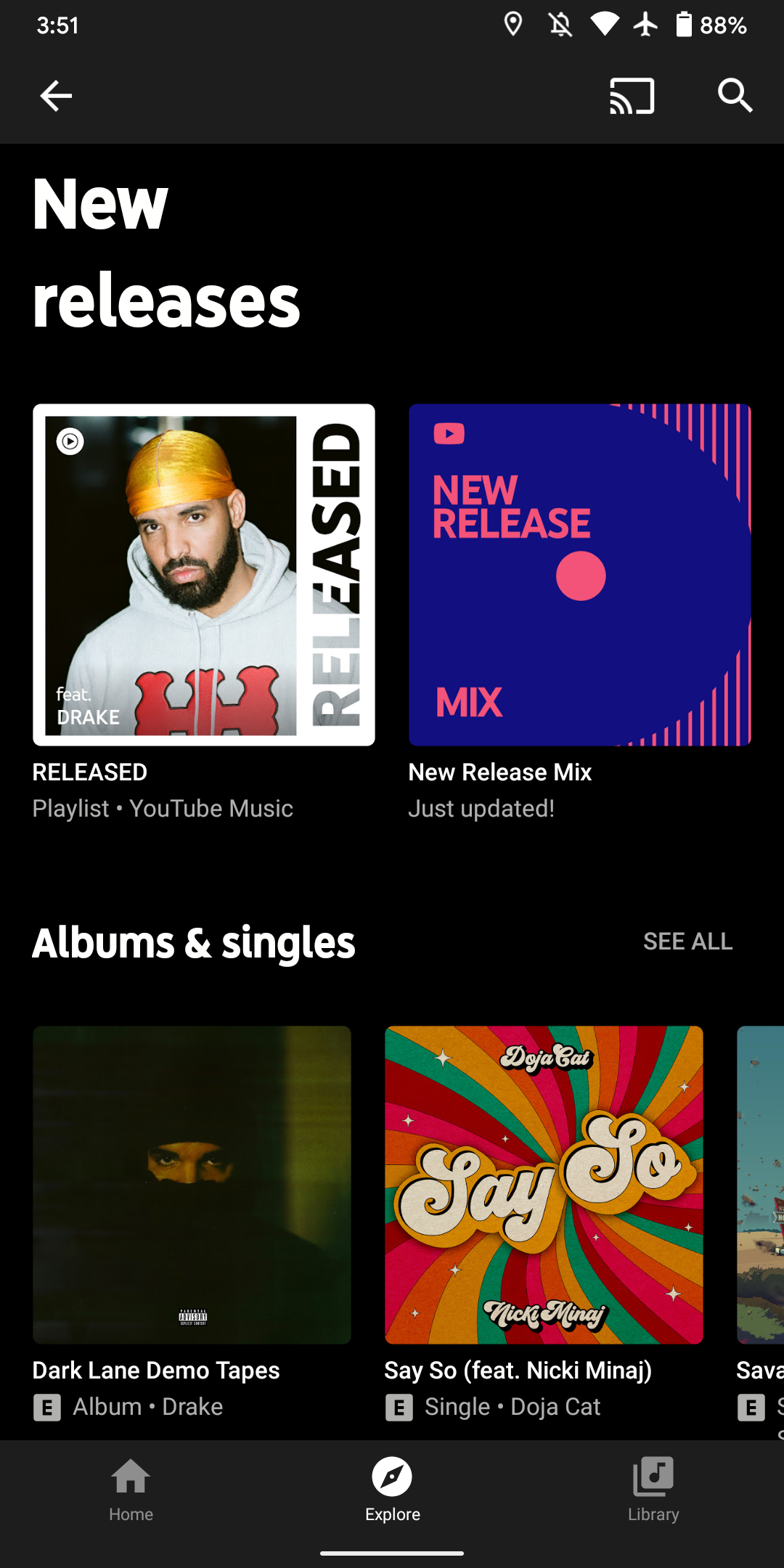Image resolution: width=784 pixels, height=1568 pixels.
Task: Tap the YouTube logo on New Release Mix
Action: [449, 433]
